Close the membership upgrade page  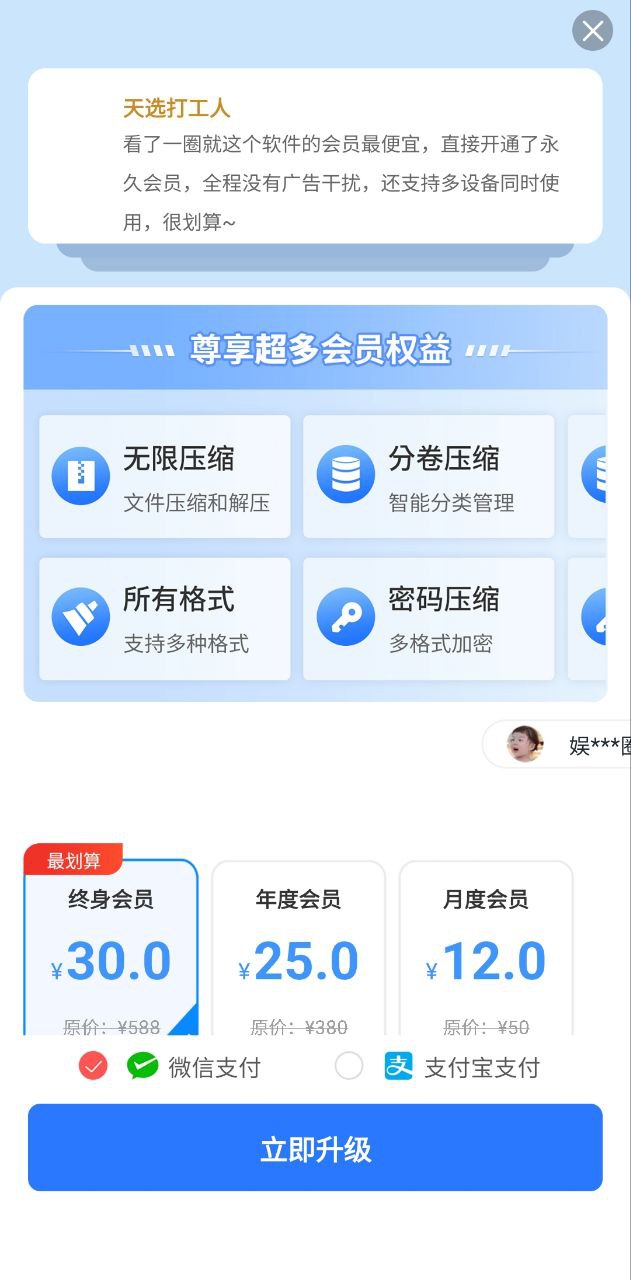click(592, 31)
